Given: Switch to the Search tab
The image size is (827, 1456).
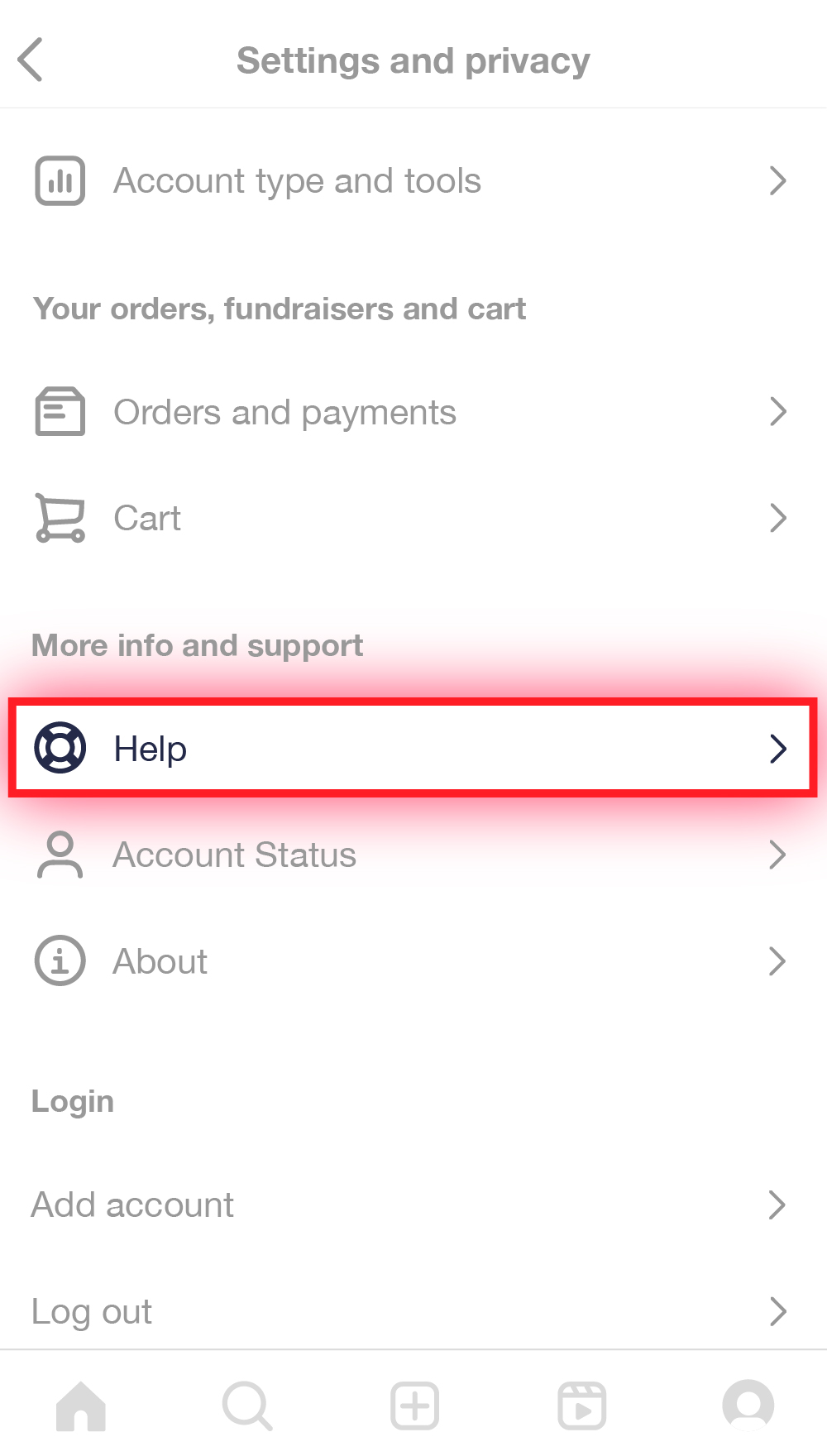Looking at the screenshot, I should pyautogui.click(x=247, y=1405).
